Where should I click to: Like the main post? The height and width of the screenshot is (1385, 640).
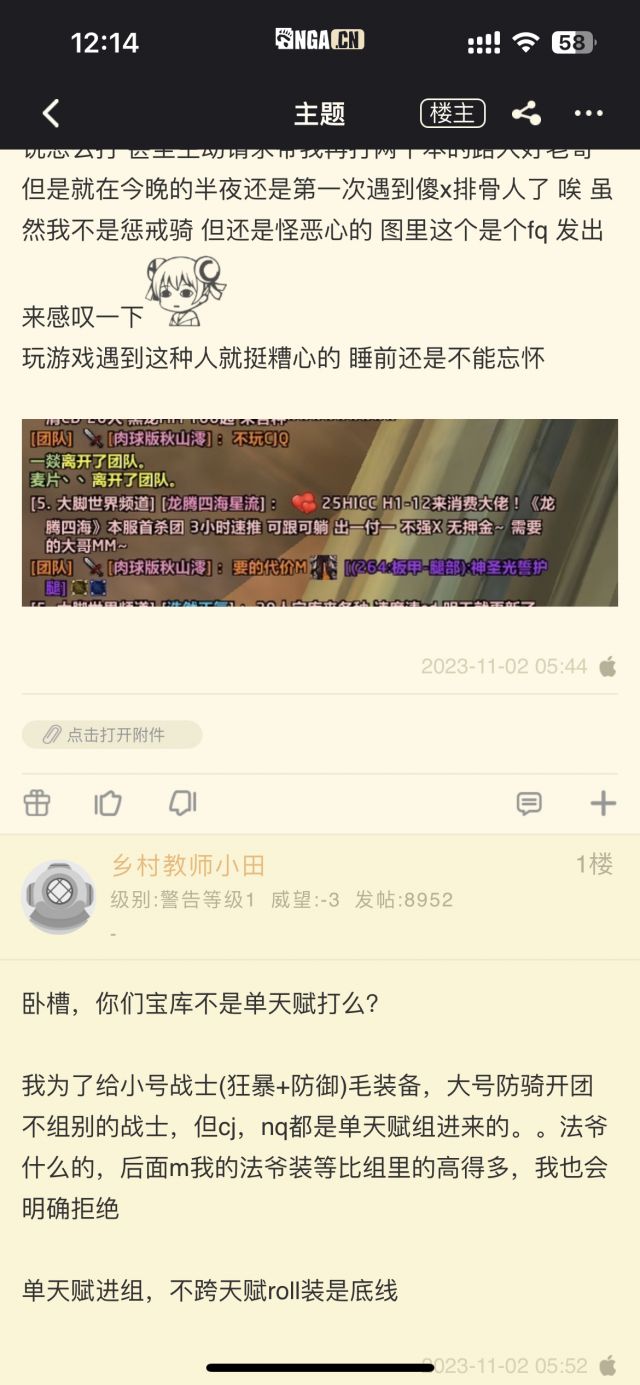108,803
